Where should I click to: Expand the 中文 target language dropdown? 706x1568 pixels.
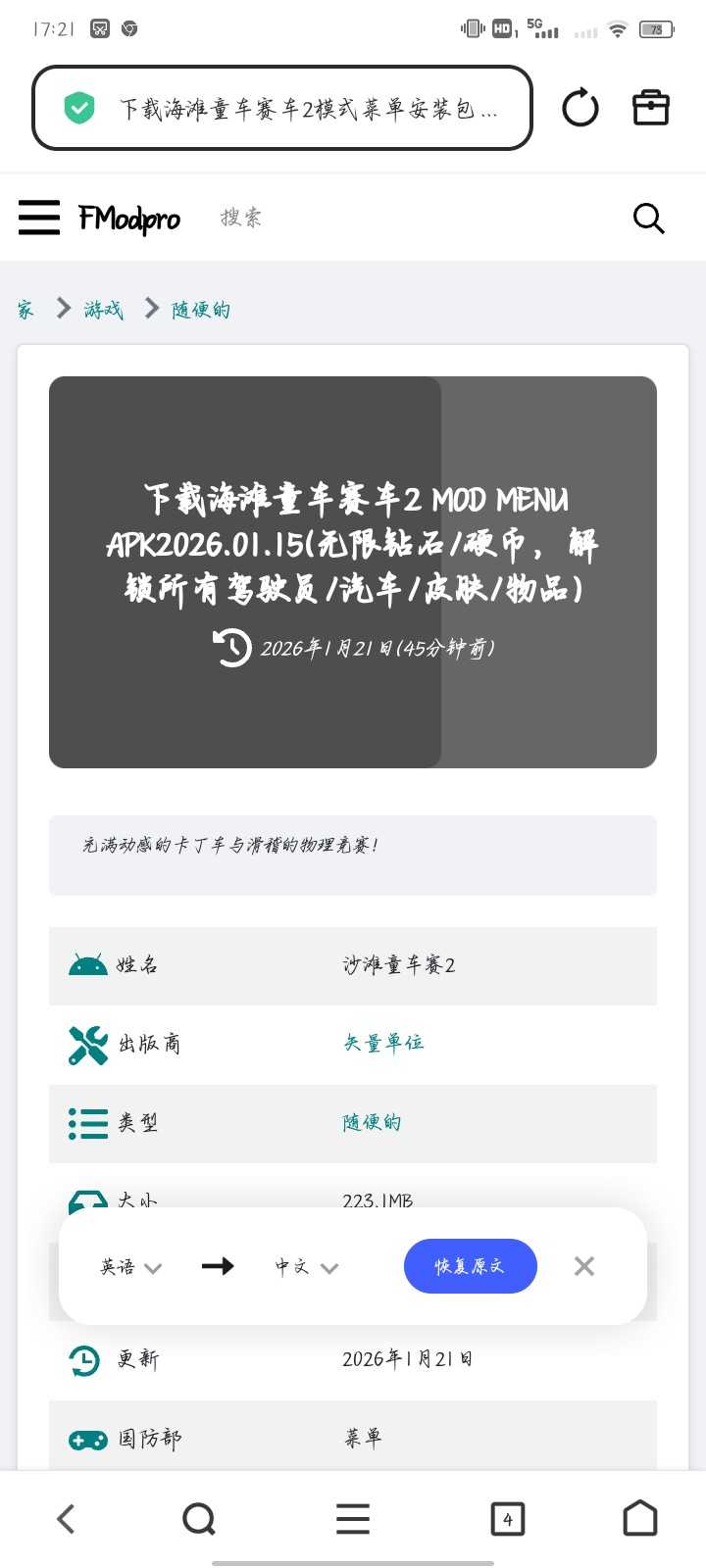point(306,1267)
